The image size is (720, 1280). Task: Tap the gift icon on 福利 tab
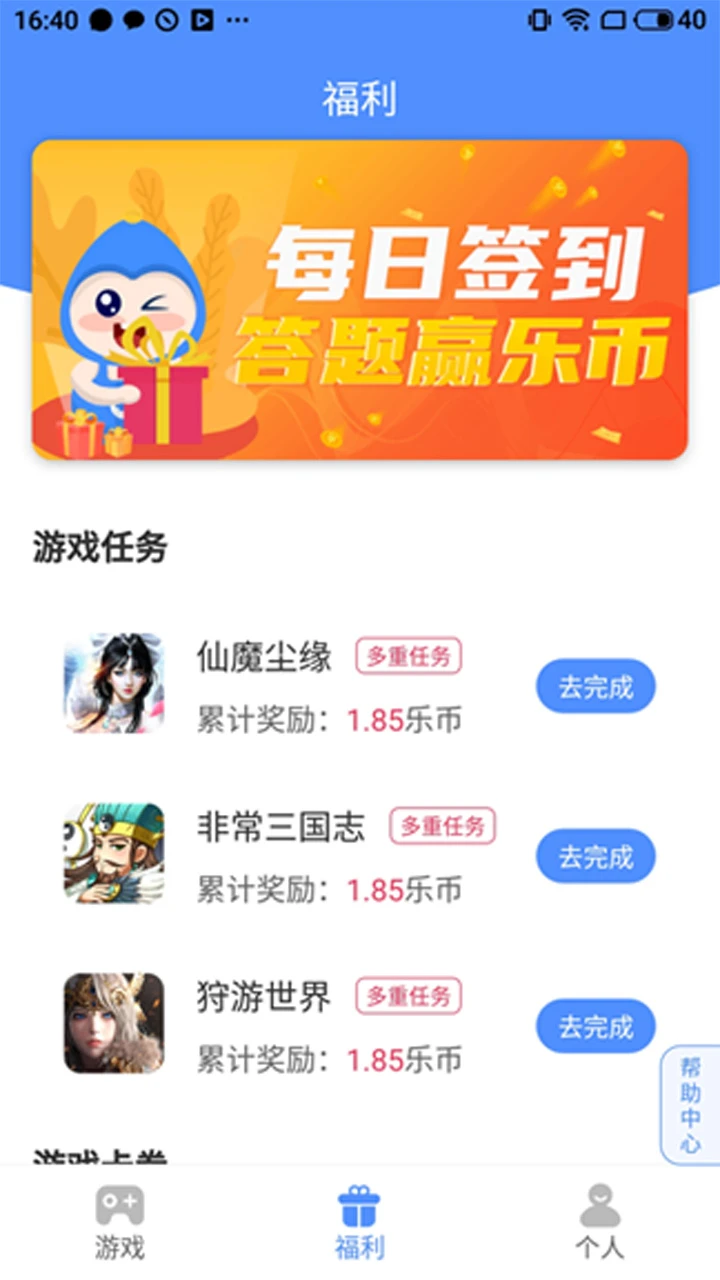pos(360,1205)
